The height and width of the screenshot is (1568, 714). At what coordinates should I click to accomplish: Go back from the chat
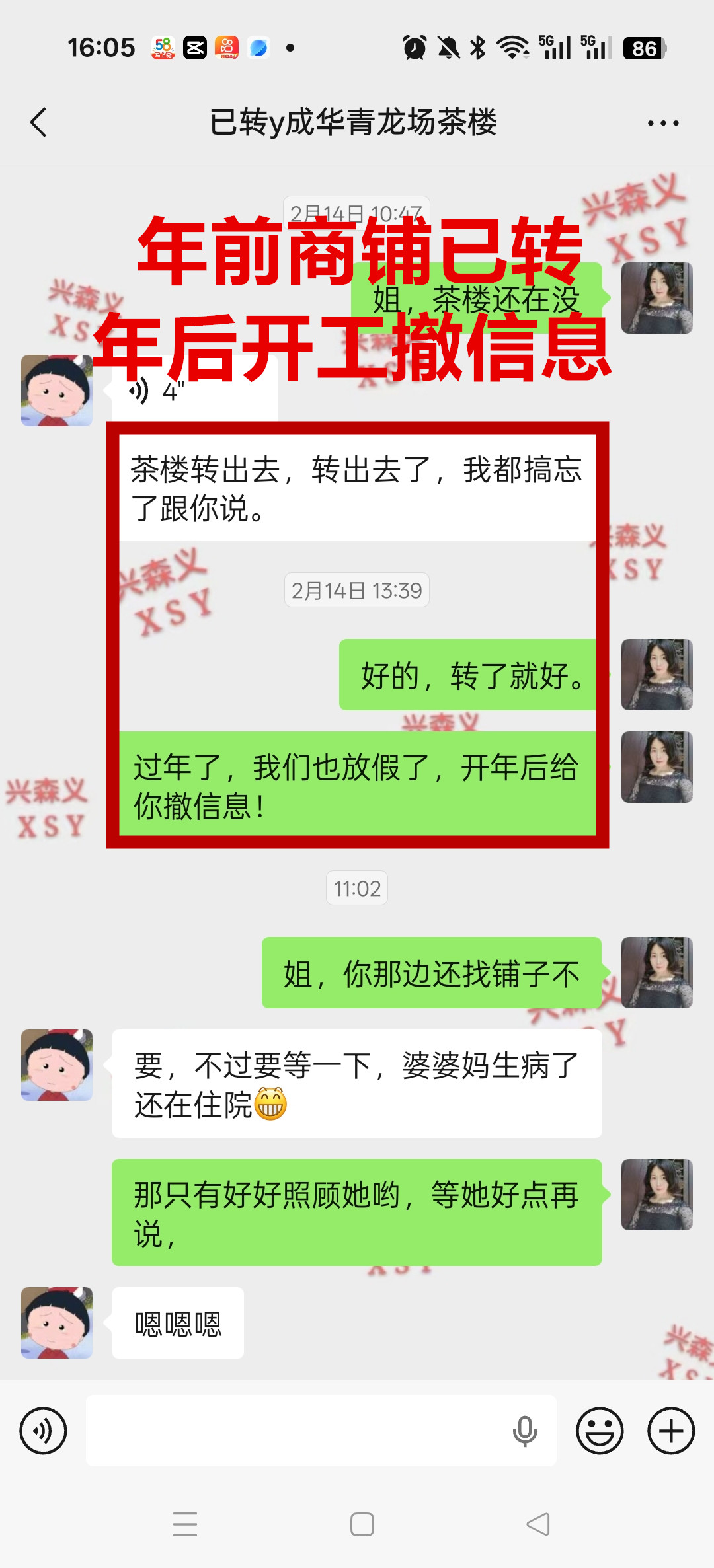coord(39,122)
